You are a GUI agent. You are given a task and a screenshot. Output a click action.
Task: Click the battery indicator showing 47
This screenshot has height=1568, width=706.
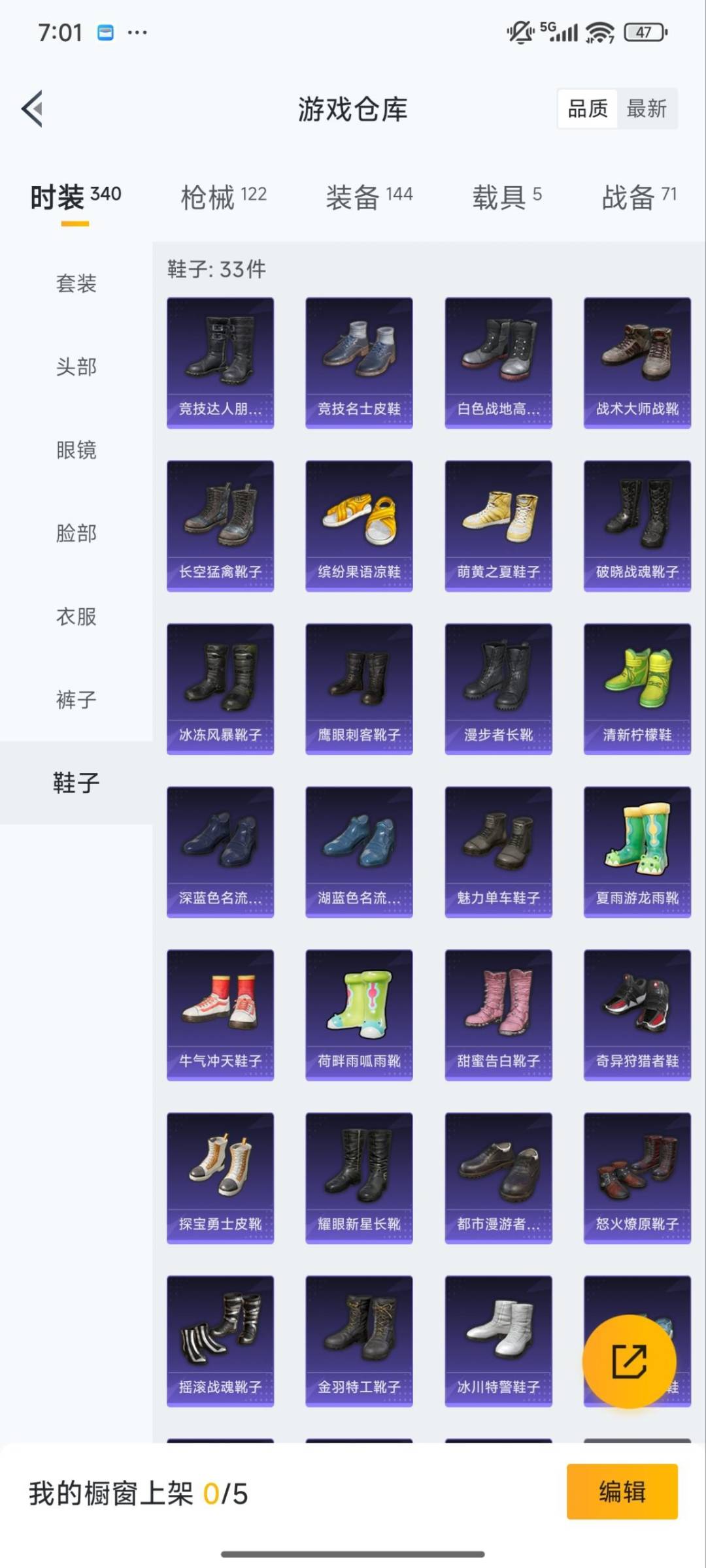[x=643, y=31]
